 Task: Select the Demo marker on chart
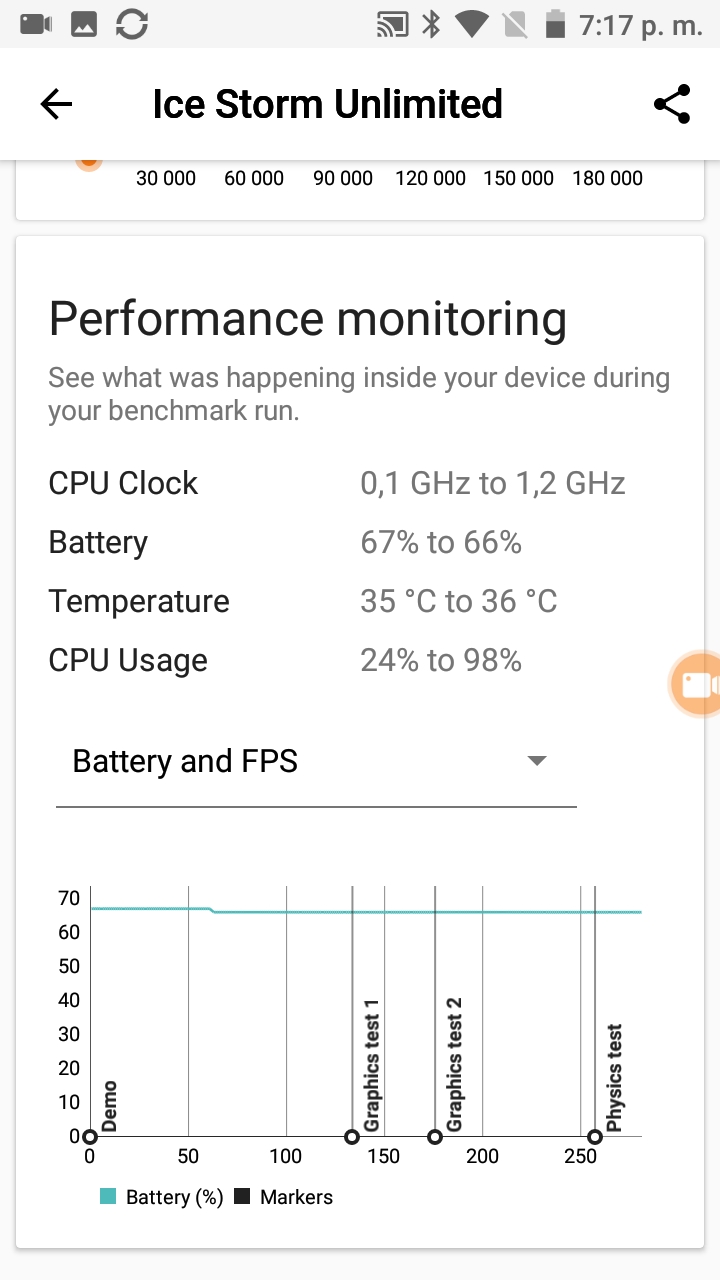90,1137
